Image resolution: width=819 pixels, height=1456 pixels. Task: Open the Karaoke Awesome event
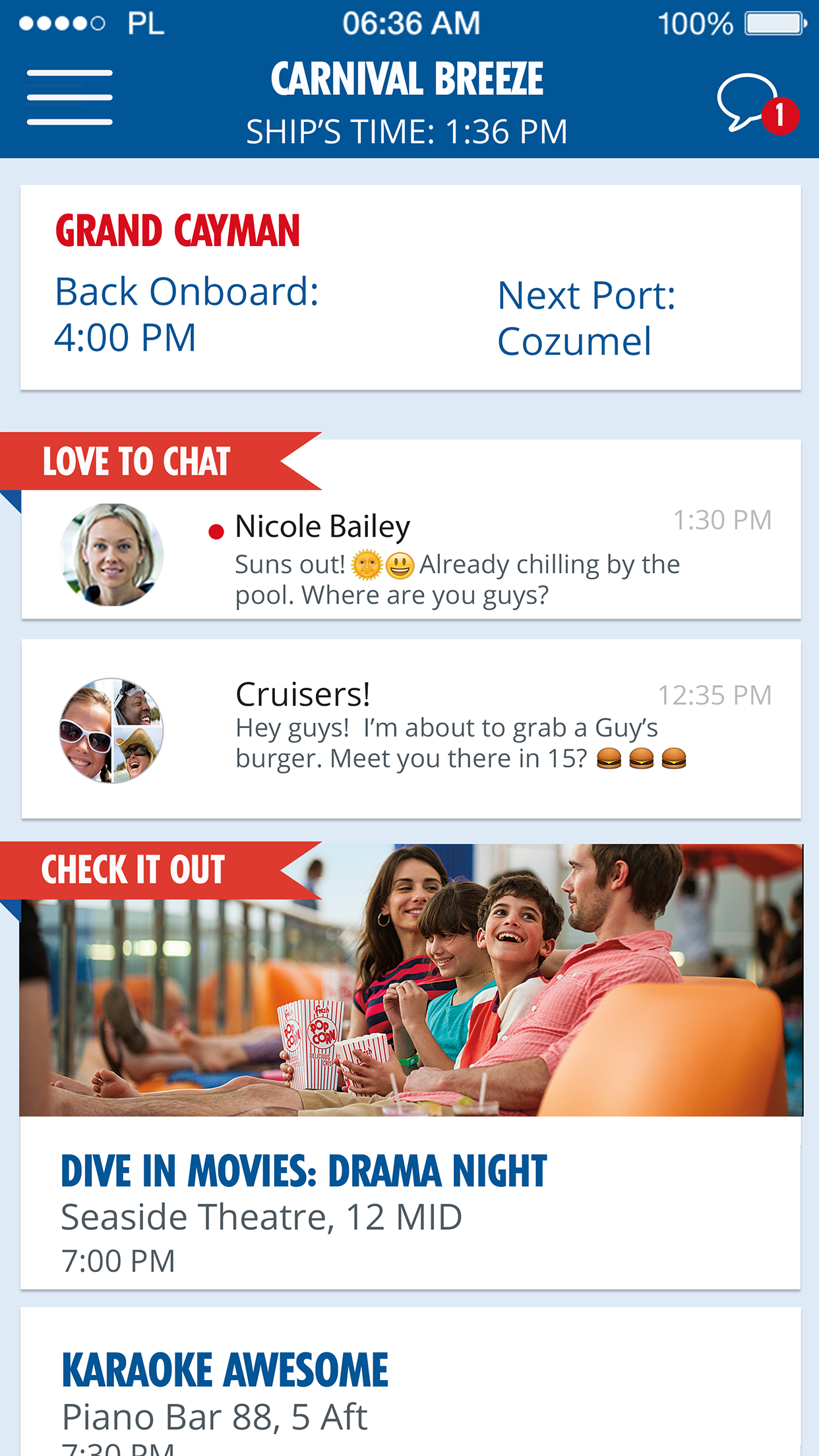[x=411, y=1382]
